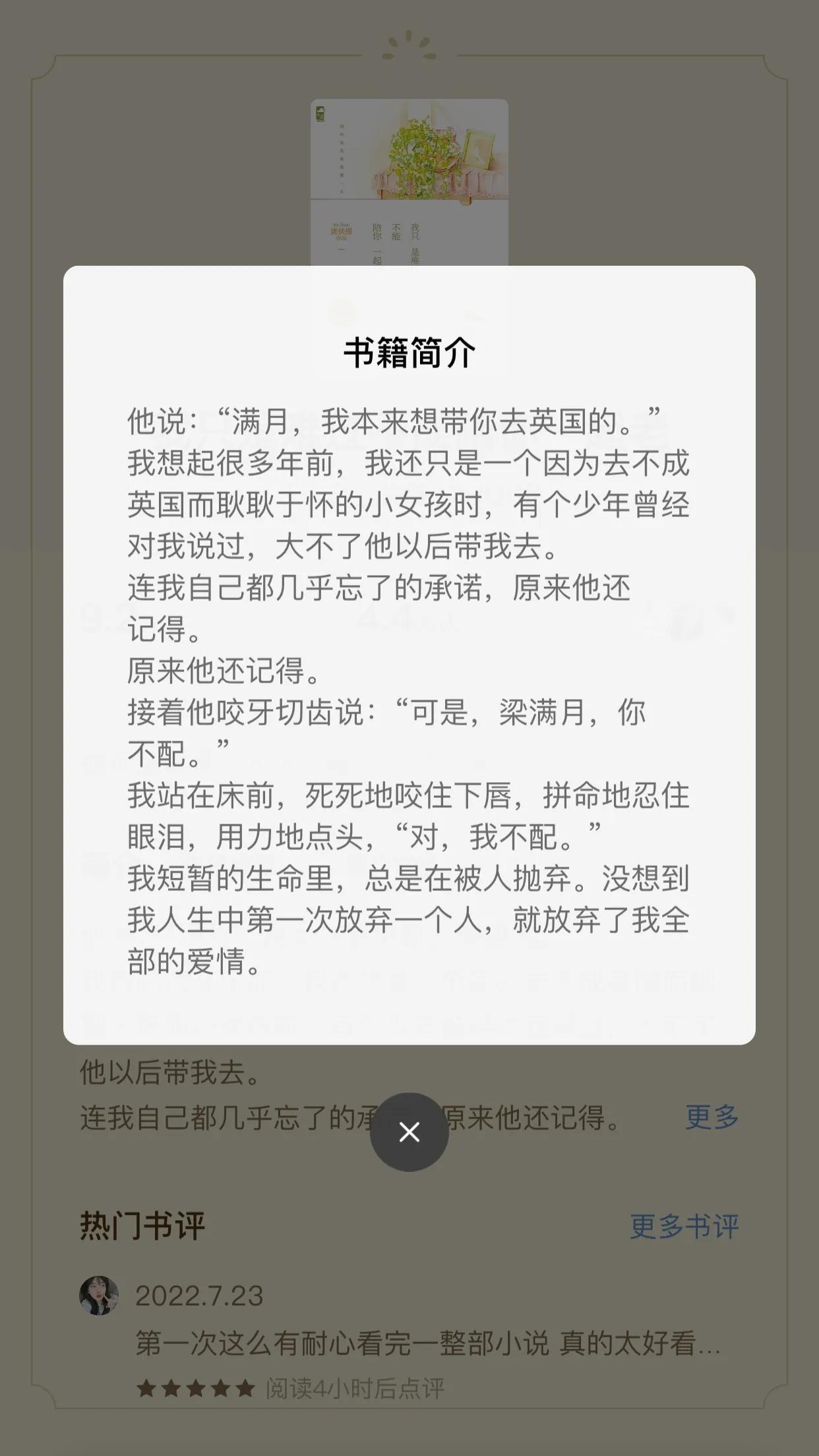This screenshot has height=1456, width=819.
Task: Open 更多书评 to see all reviews
Action: pos(684,1227)
